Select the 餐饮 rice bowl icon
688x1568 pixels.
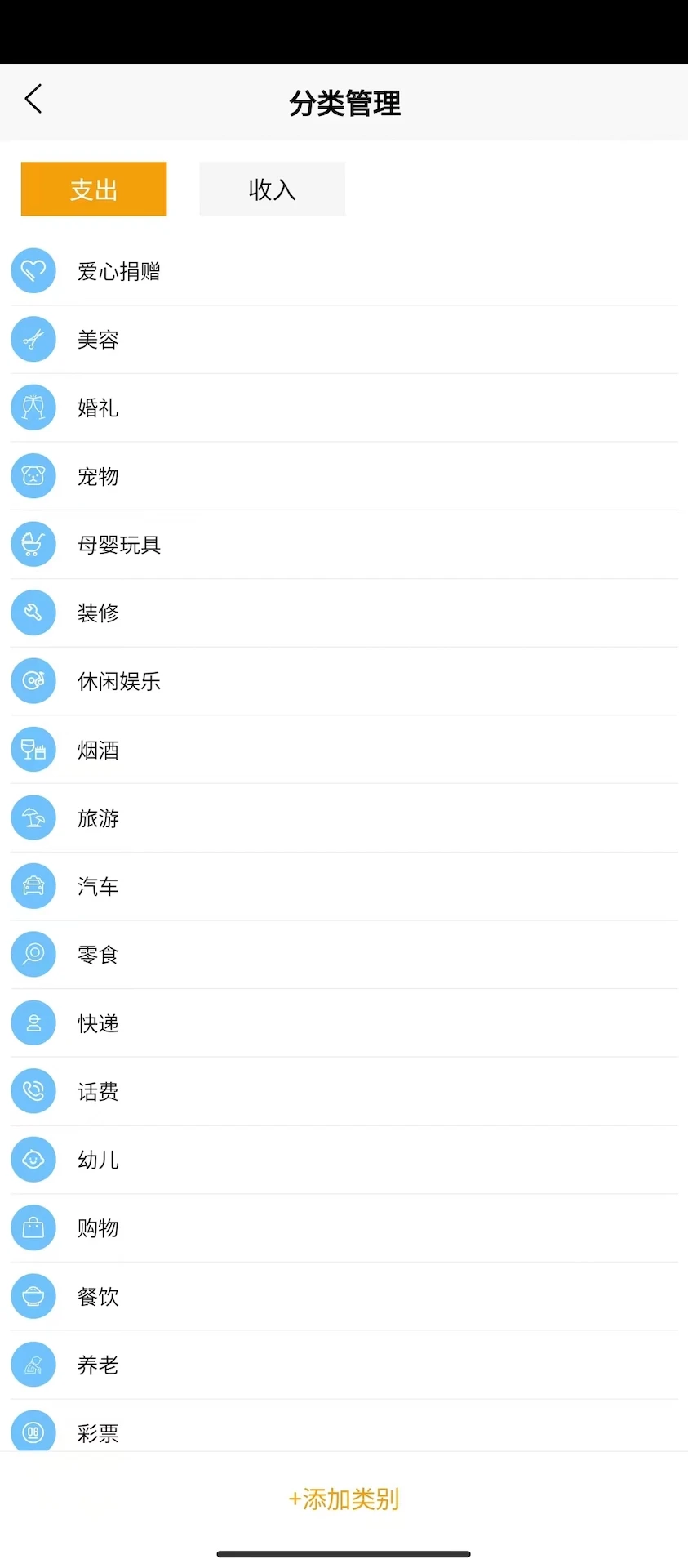coord(33,1296)
